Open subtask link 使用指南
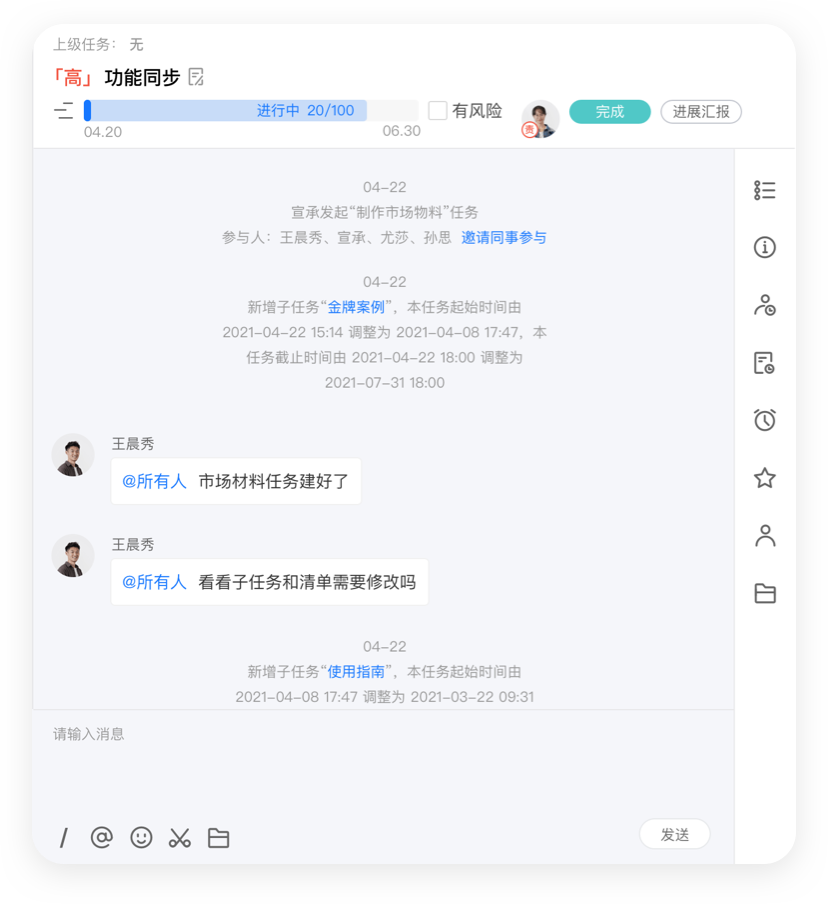Screen dimensions: 828x904 [356, 672]
